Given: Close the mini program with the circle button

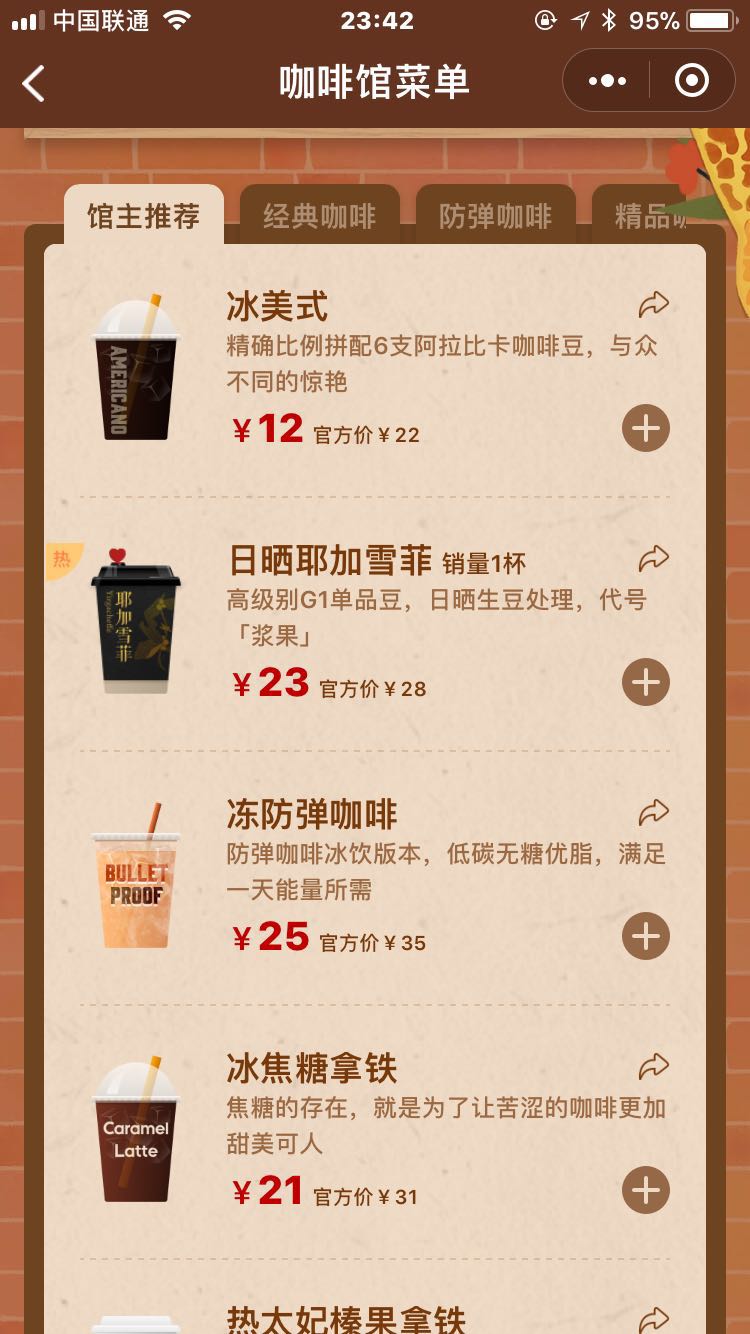Looking at the screenshot, I should [x=691, y=81].
